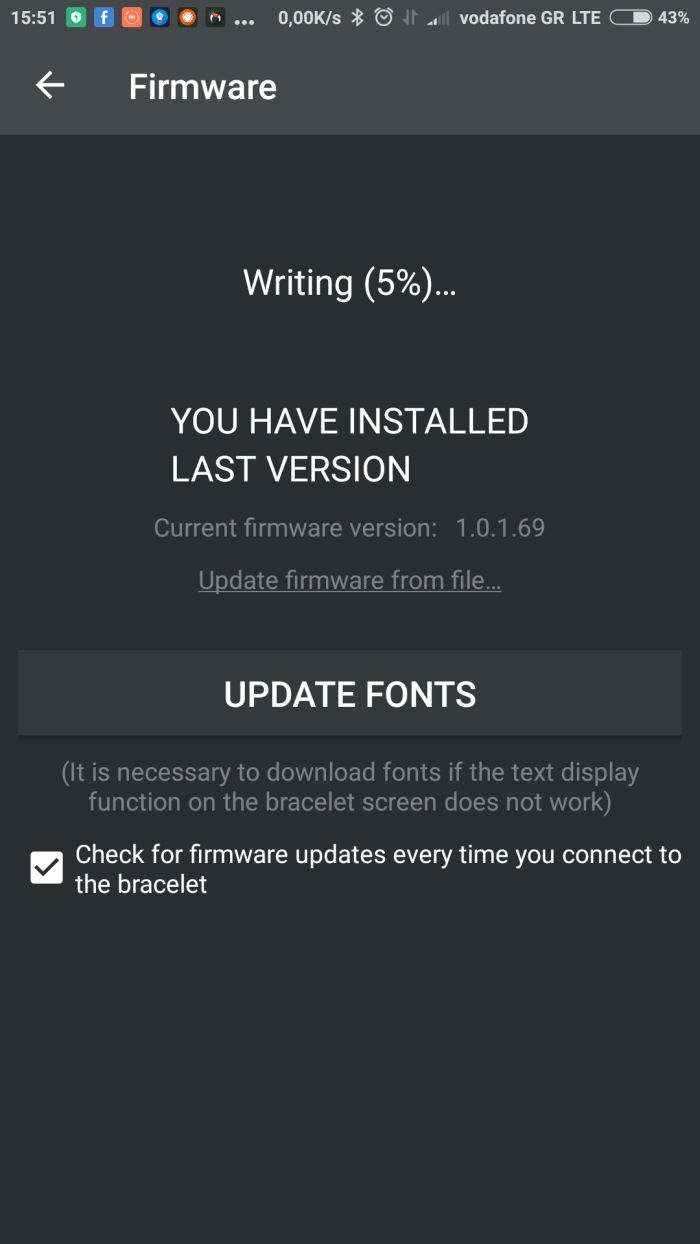Tap the UPDATE FONTS button

click(349, 694)
